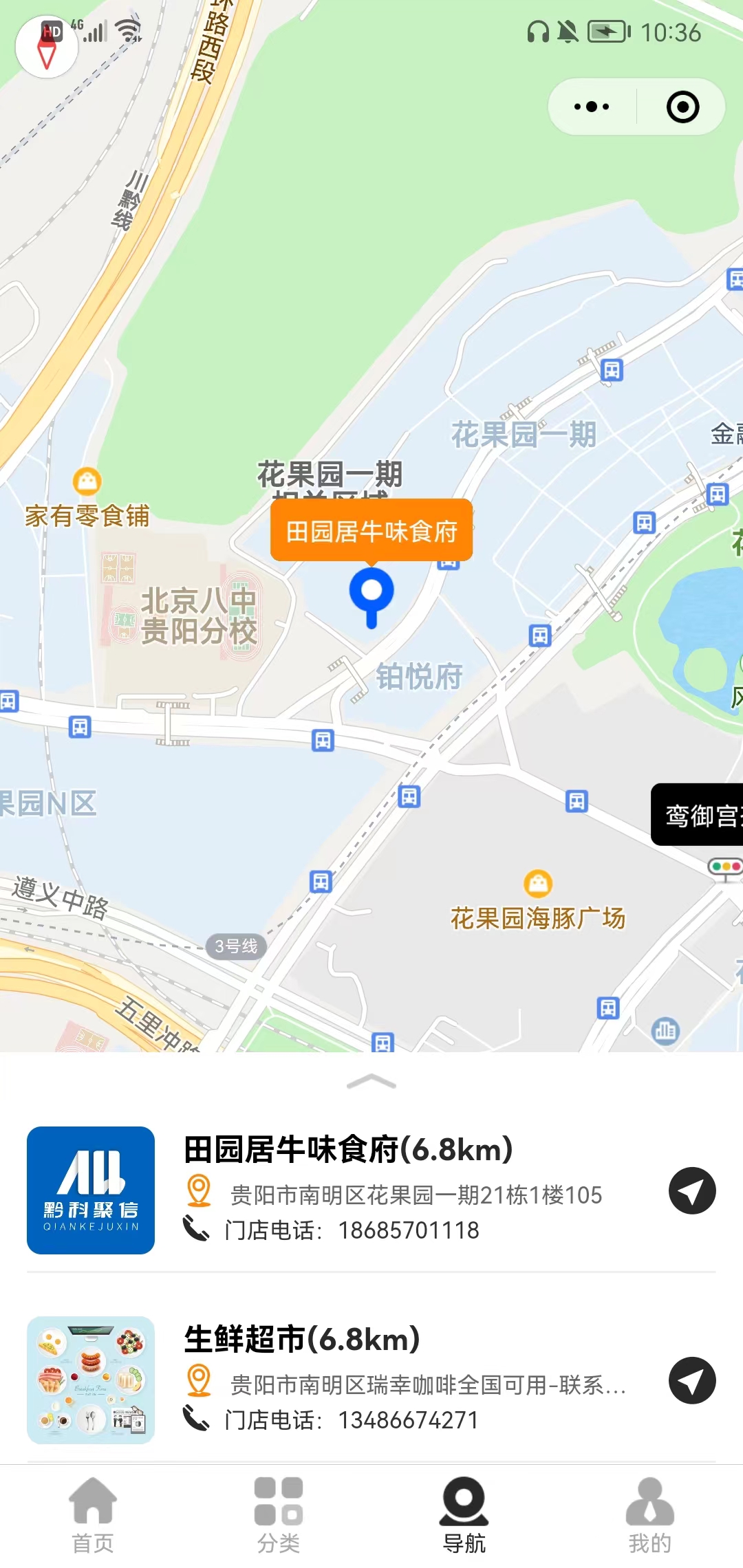This screenshot has width=743, height=1568.
Task: Start navigation to 生鲜超市
Action: [x=692, y=1380]
